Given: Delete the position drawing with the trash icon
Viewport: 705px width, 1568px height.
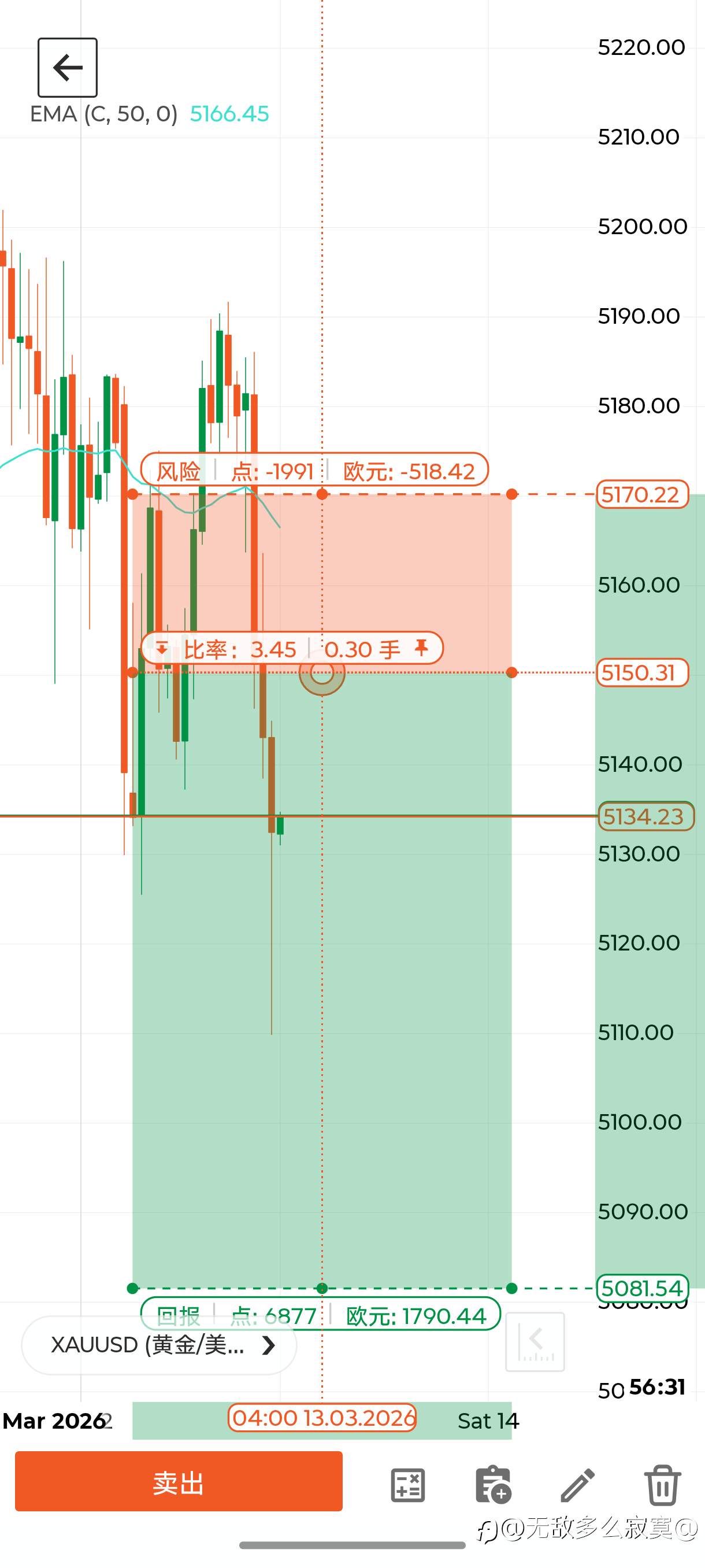Looking at the screenshot, I should [x=662, y=1485].
